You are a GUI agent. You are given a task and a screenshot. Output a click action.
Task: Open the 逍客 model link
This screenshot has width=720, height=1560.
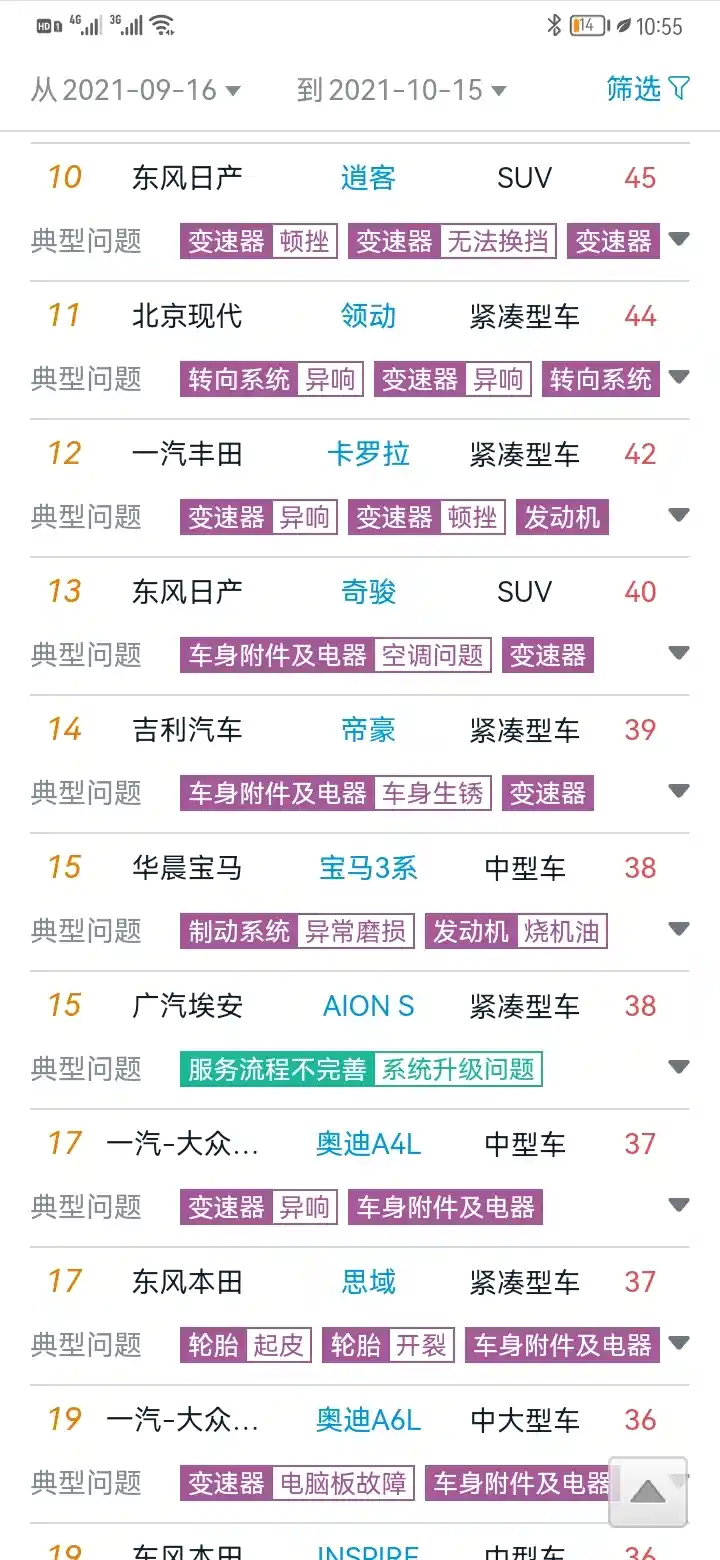[x=368, y=178]
